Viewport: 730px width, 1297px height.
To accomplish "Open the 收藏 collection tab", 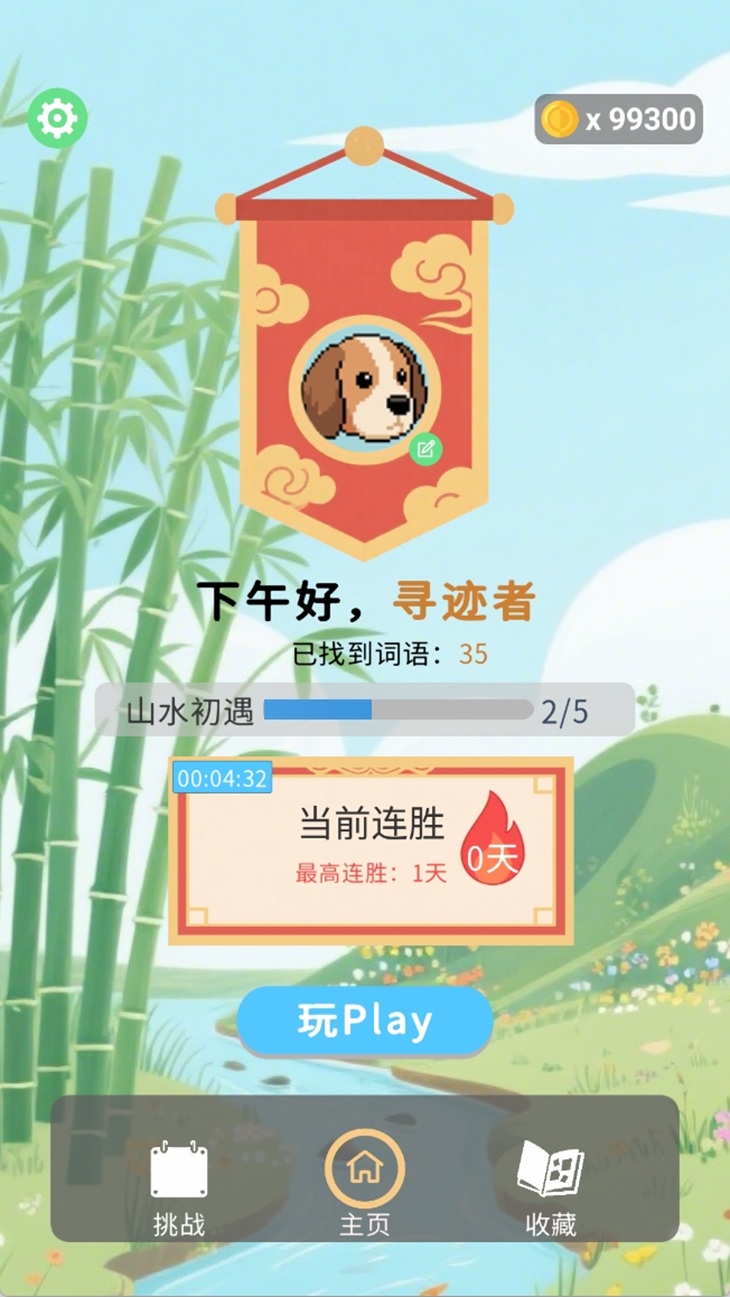I will pyautogui.click(x=551, y=1189).
